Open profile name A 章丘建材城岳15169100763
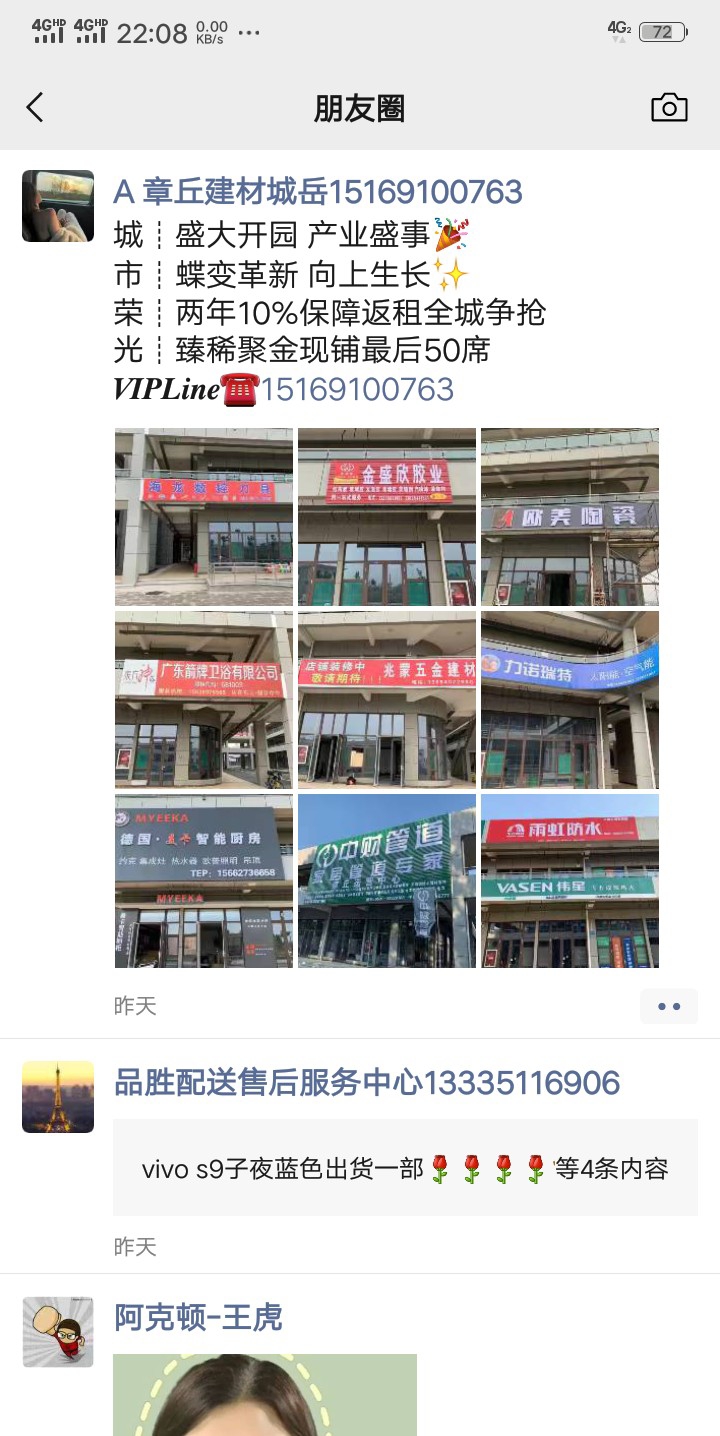The height and width of the screenshot is (1436, 720). (x=318, y=191)
